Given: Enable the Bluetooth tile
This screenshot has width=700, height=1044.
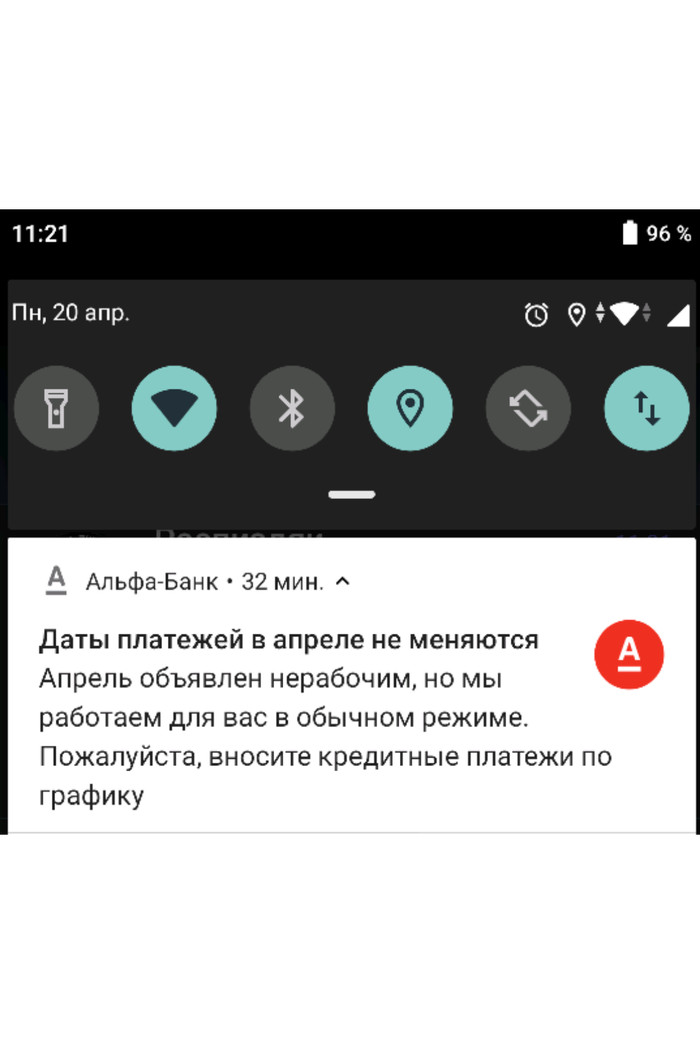Looking at the screenshot, I should click(291, 409).
